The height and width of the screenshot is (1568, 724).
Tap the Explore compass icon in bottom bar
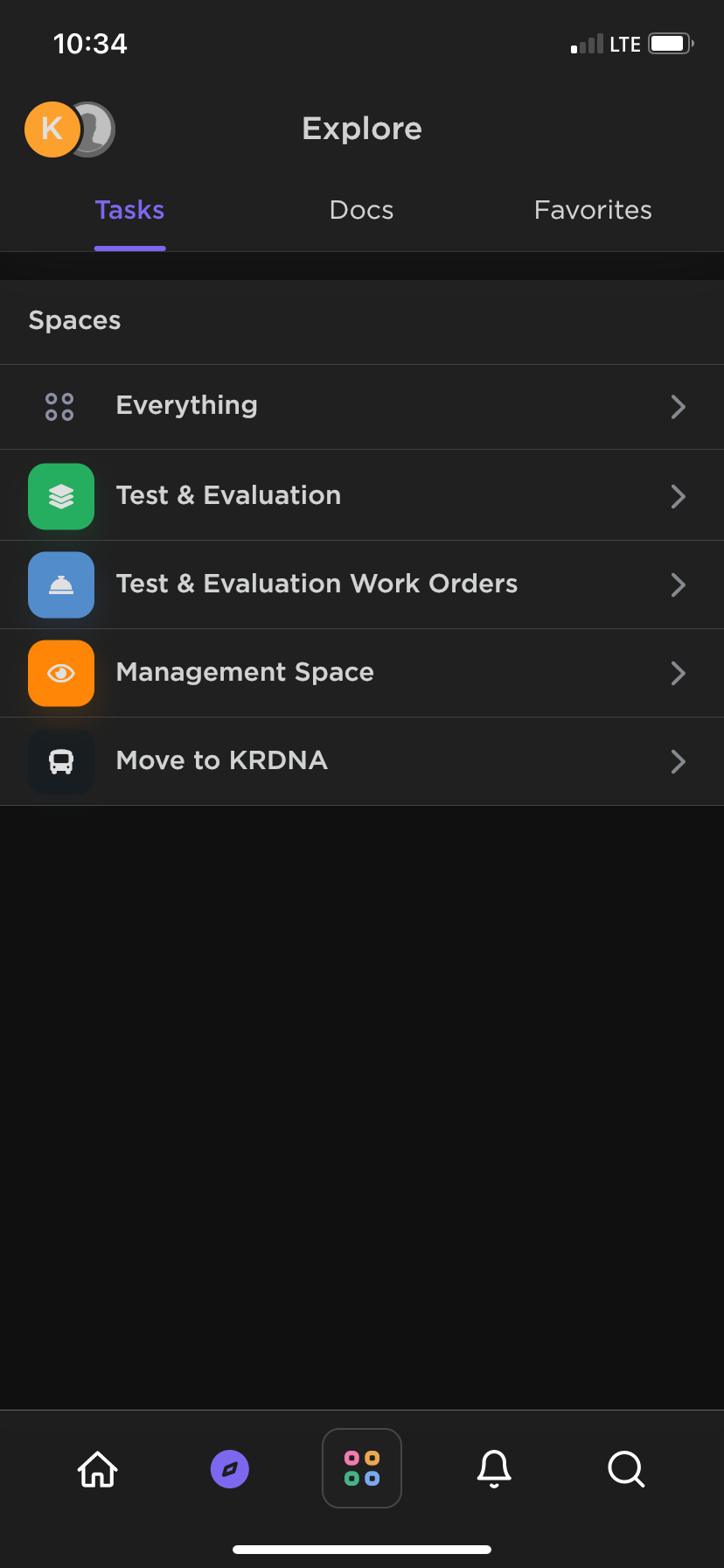click(x=230, y=1469)
